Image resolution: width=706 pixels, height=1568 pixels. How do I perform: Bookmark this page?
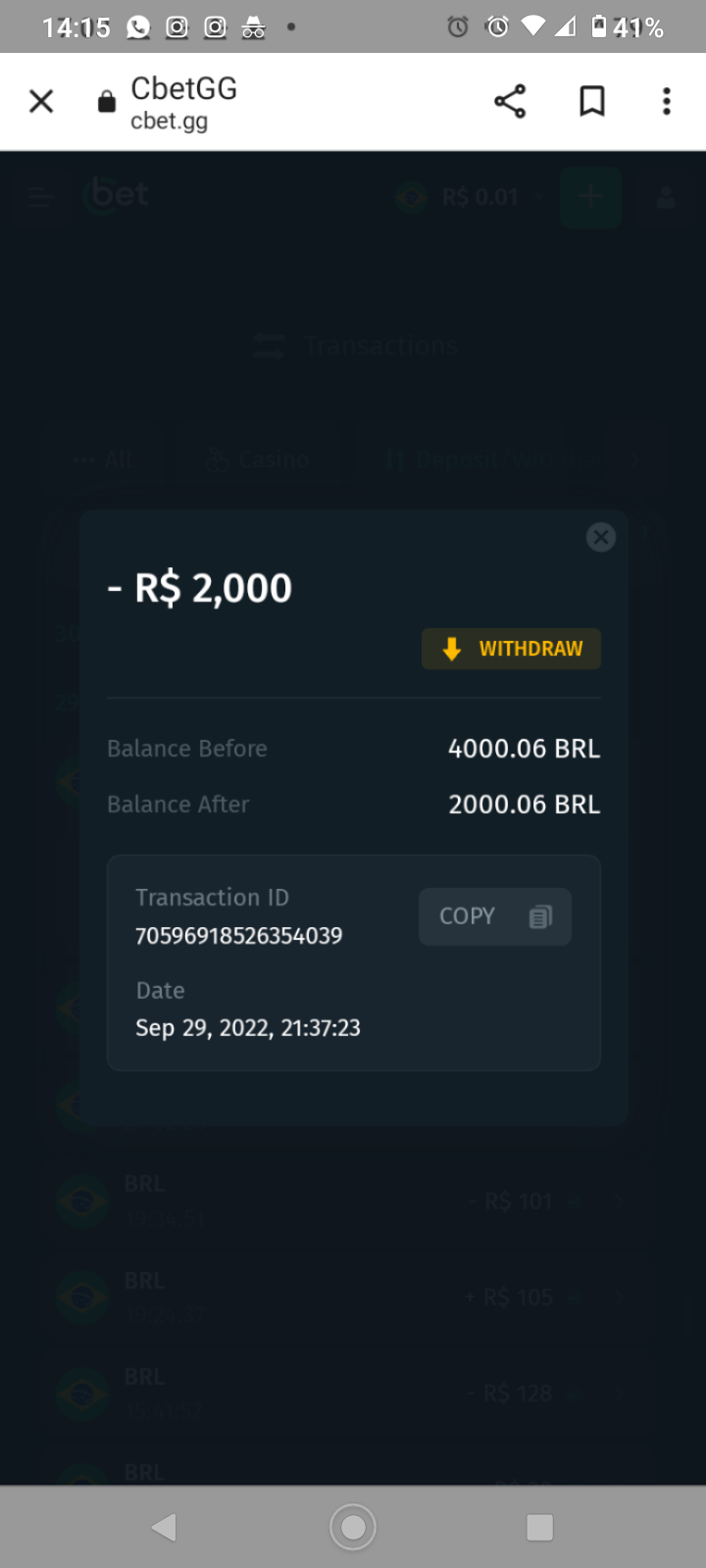click(x=592, y=101)
